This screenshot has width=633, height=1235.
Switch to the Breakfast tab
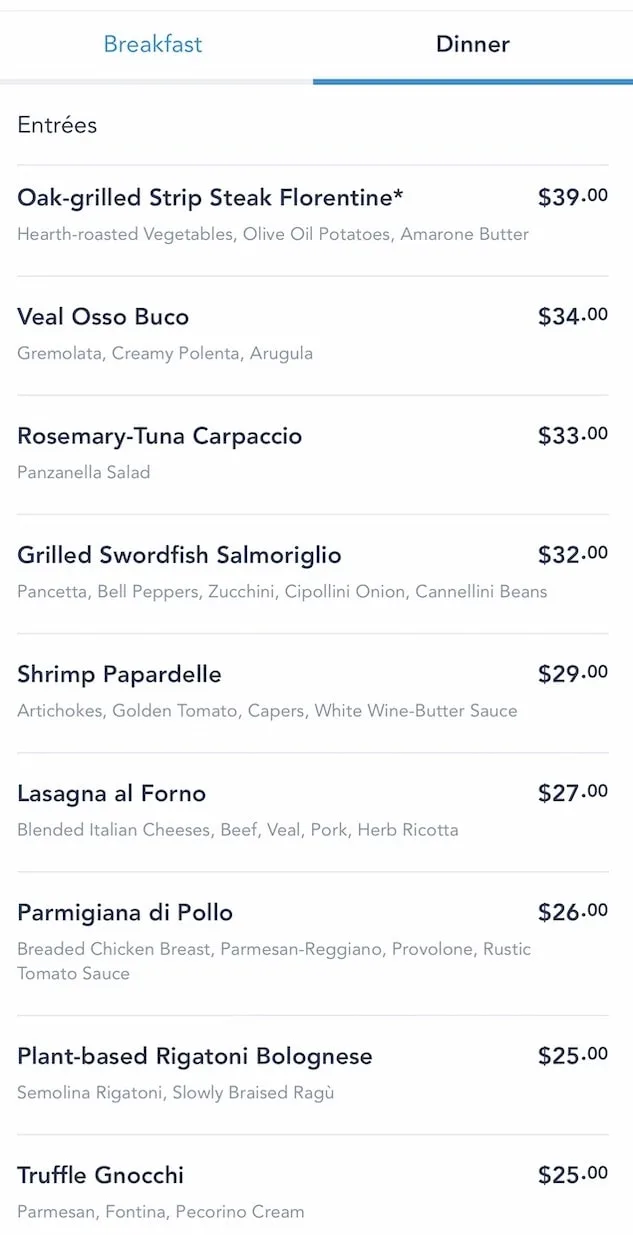coord(153,45)
